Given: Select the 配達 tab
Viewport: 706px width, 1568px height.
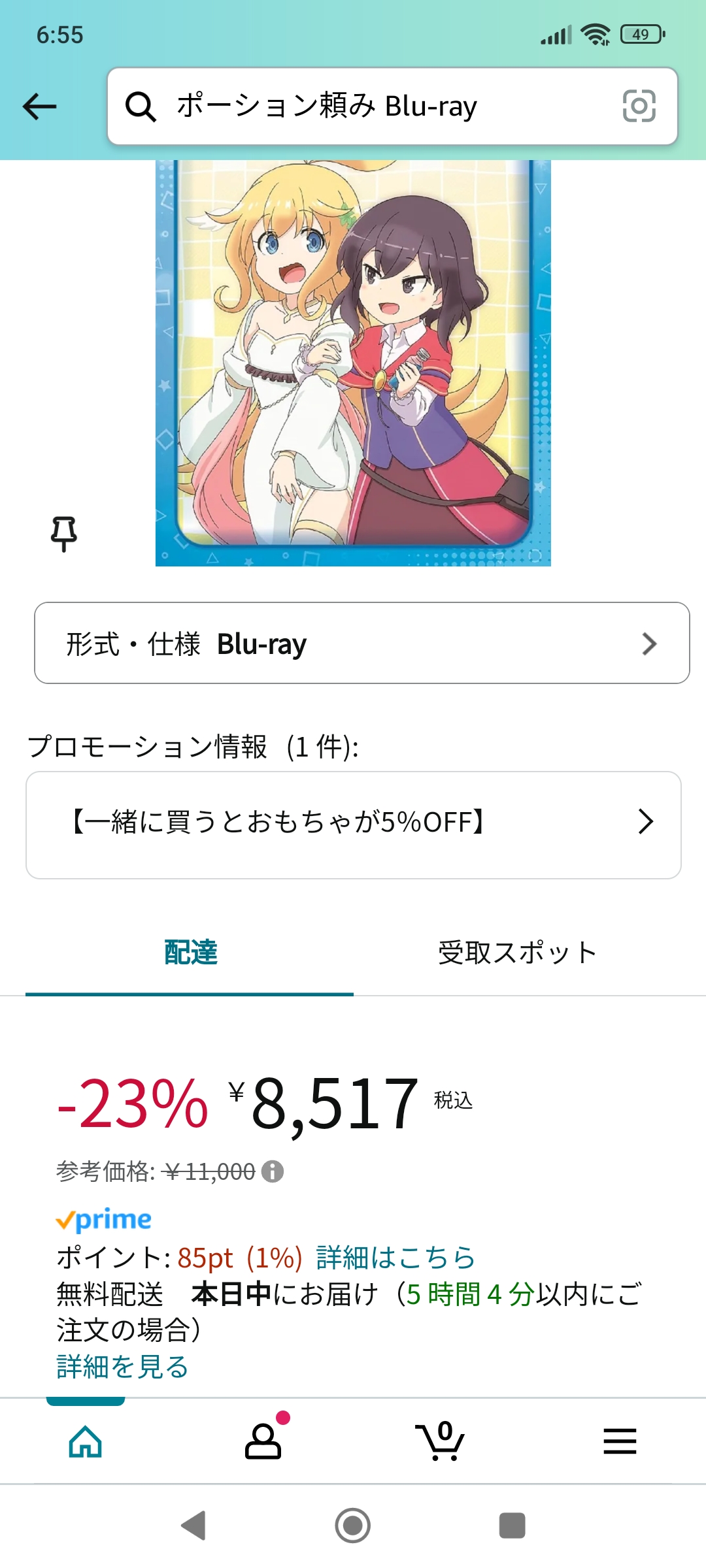Looking at the screenshot, I should point(190,953).
